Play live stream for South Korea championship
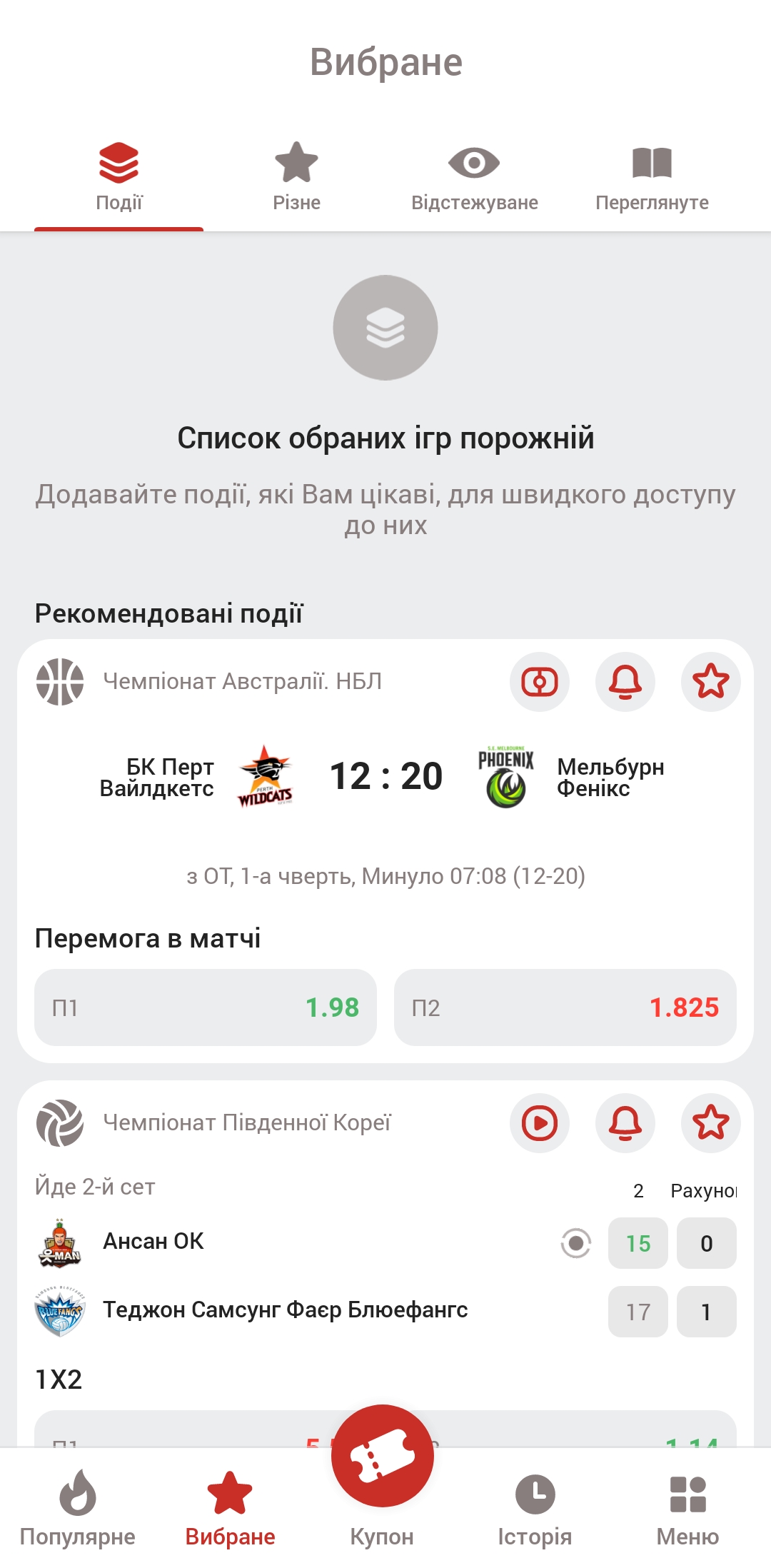This screenshot has height=1568, width=771. click(x=539, y=1123)
